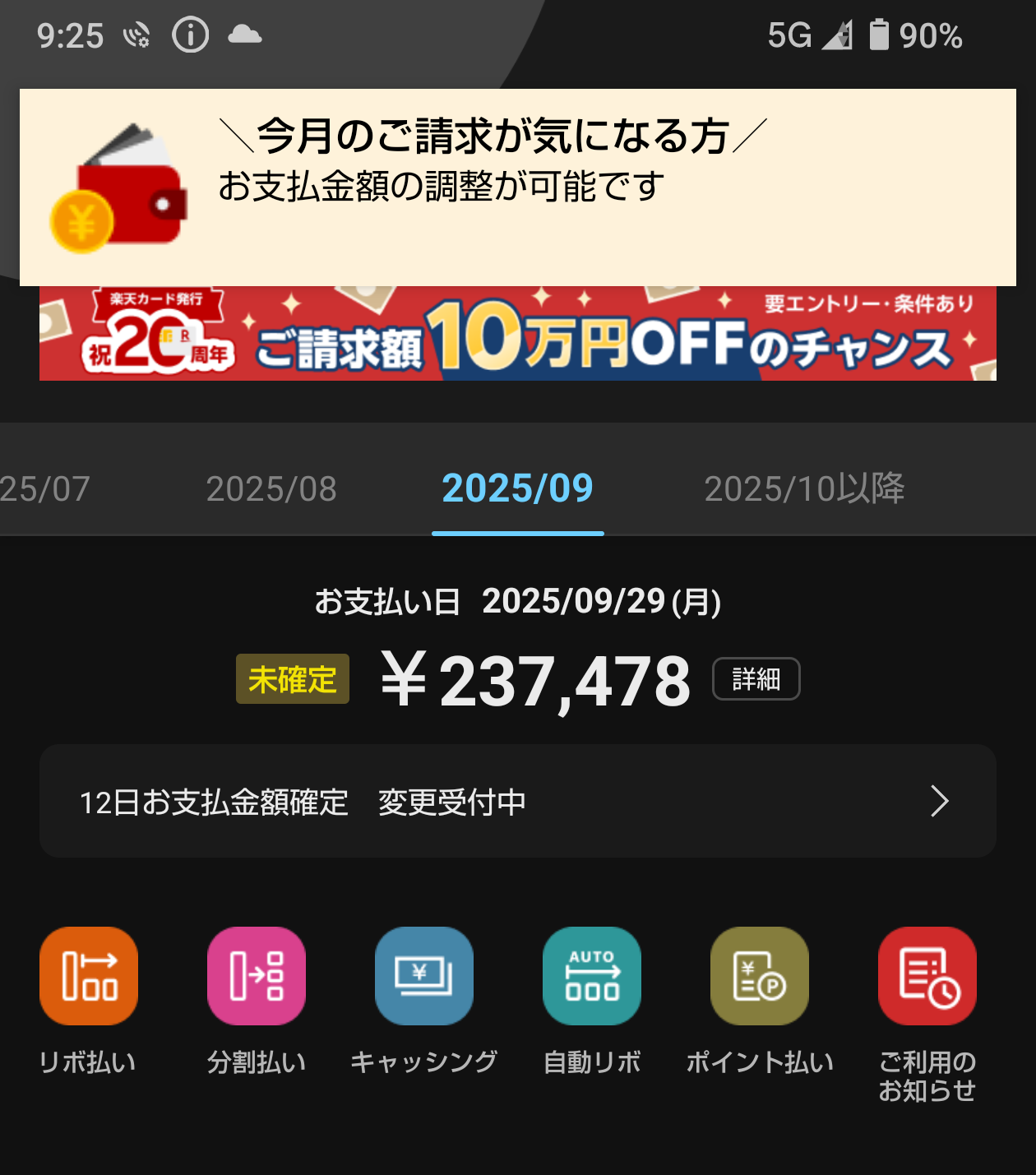This screenshot has height=1175, width=1036.
Task: Select the 2025/09 month tab
Action: 517,488
